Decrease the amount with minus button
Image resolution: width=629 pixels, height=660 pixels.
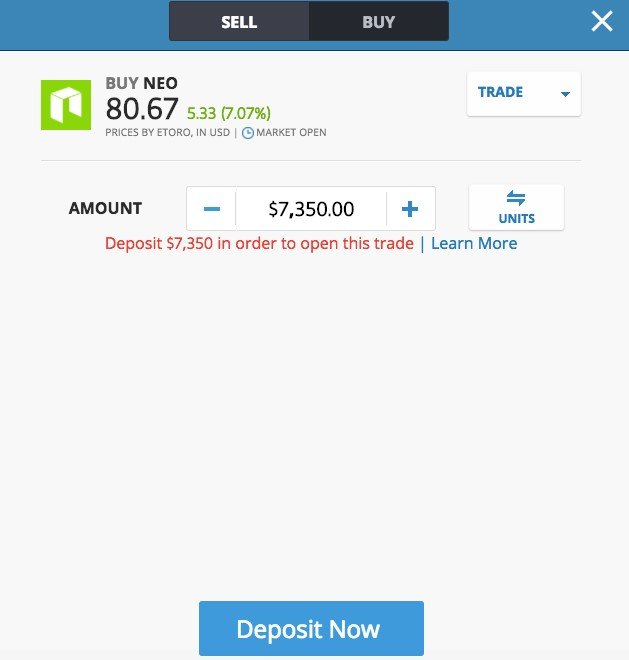212,209
